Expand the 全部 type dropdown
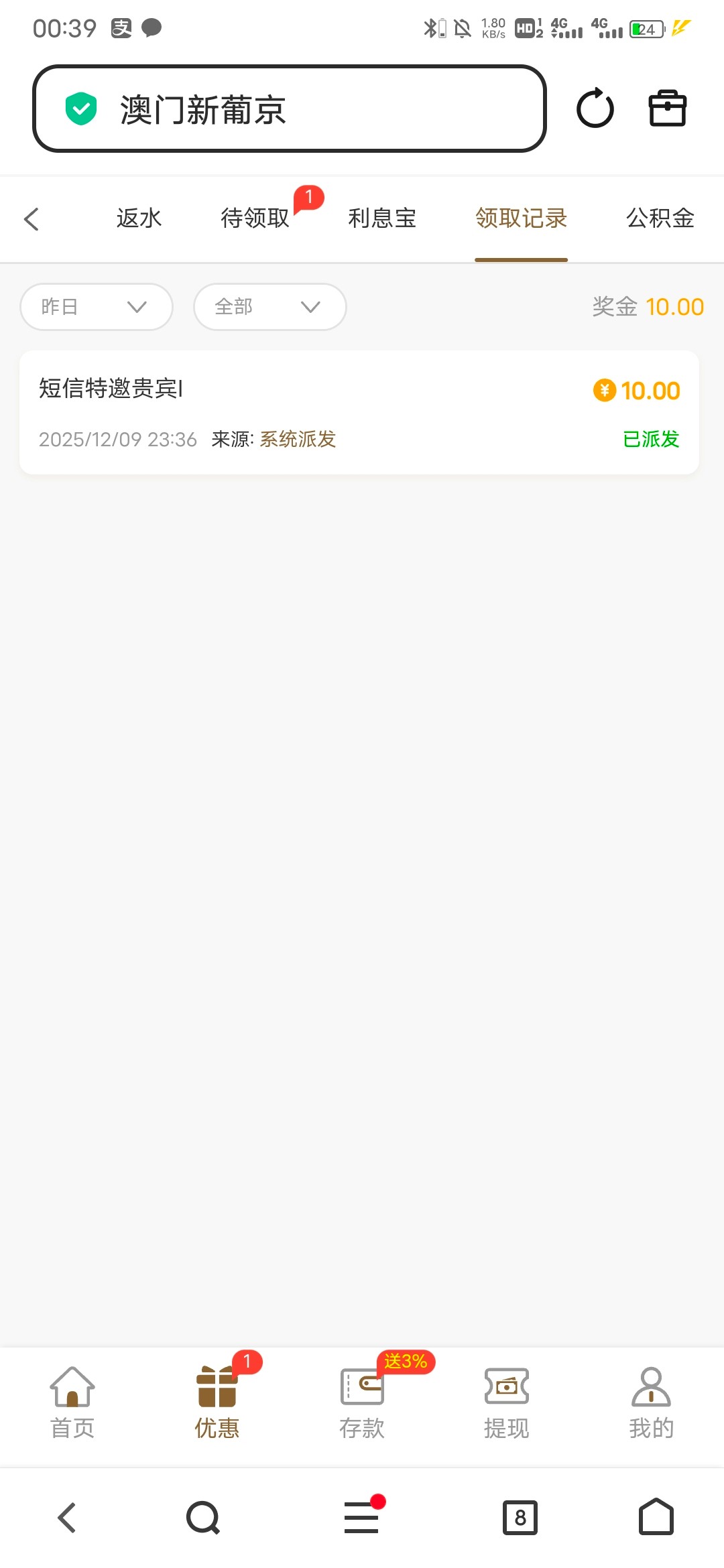Image resolution: width=724 pixels, height=1568 pixels. pyautogui.click(x=269, y=307)
